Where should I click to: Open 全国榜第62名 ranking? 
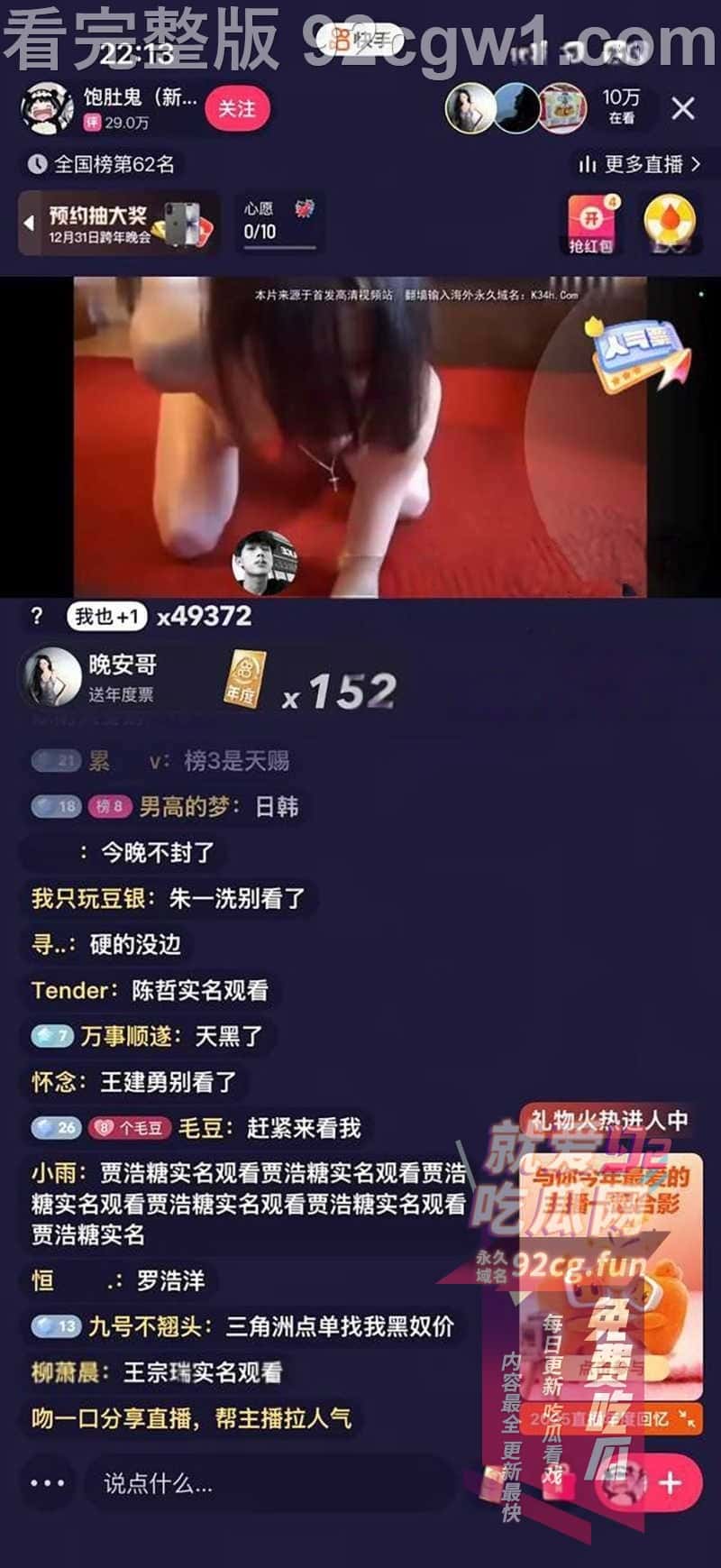(x=102, y=164)
